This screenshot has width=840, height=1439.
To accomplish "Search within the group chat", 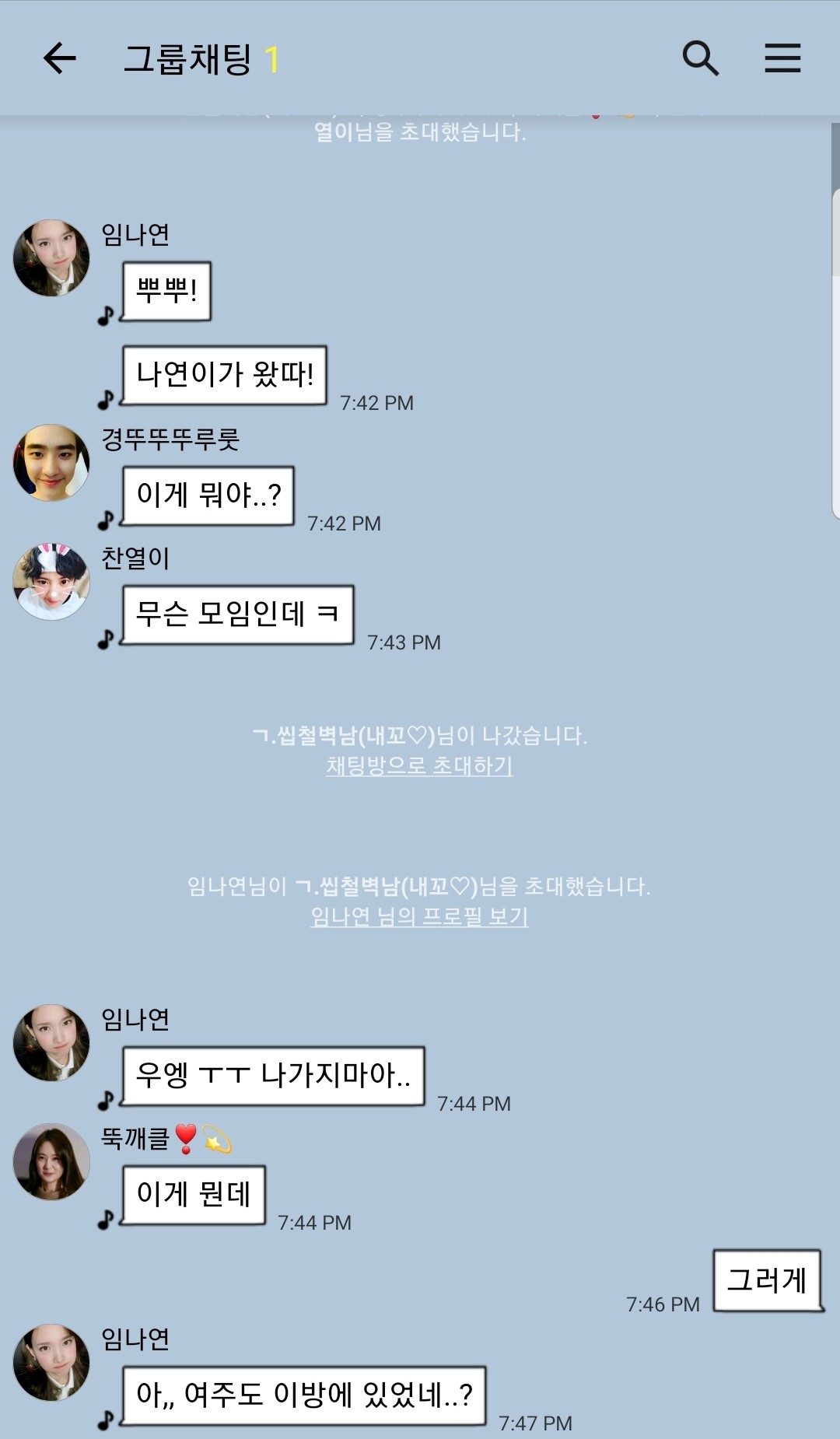I will pyautogui.click(x=700, y=58).
